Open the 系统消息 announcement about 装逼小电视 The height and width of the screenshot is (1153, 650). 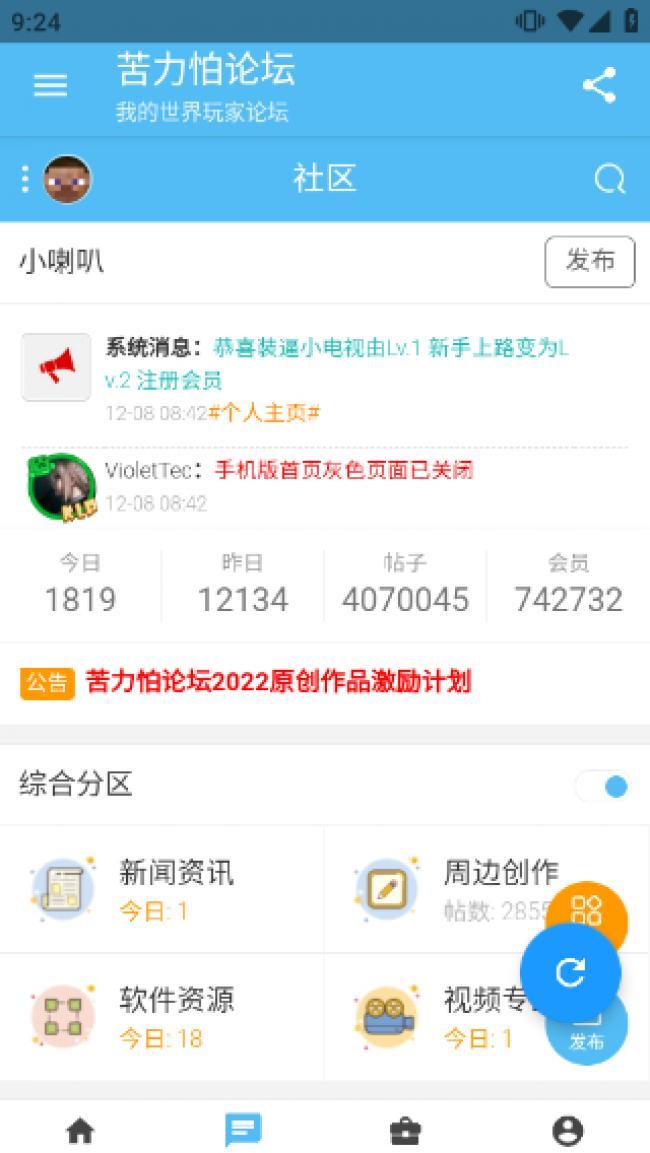coord(336,363)
